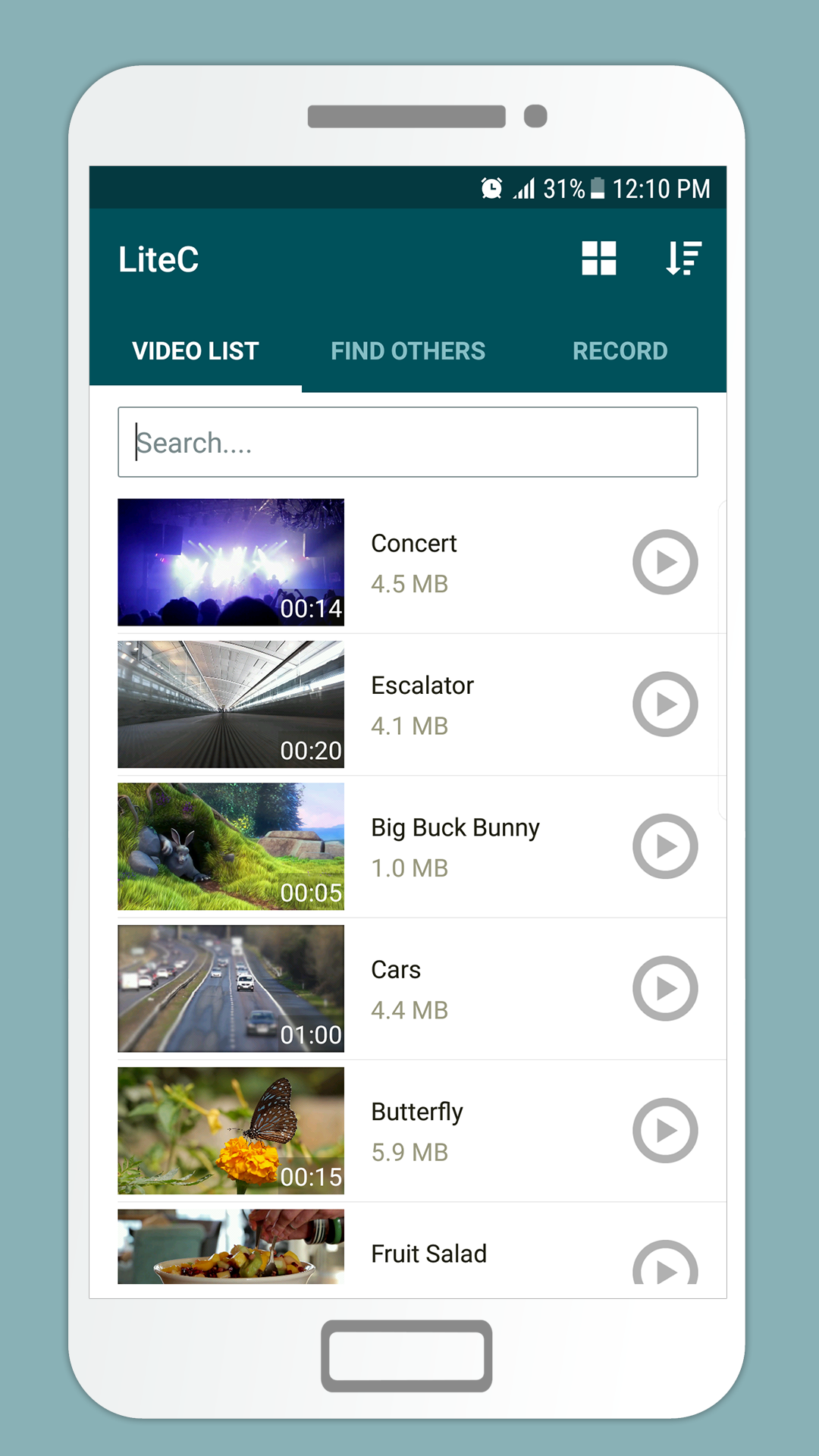Viewport: 819px width, 1456px height.
Task: Tap the play icon beside Escalator
Action: pyautogui.click(x=665, y=704)
